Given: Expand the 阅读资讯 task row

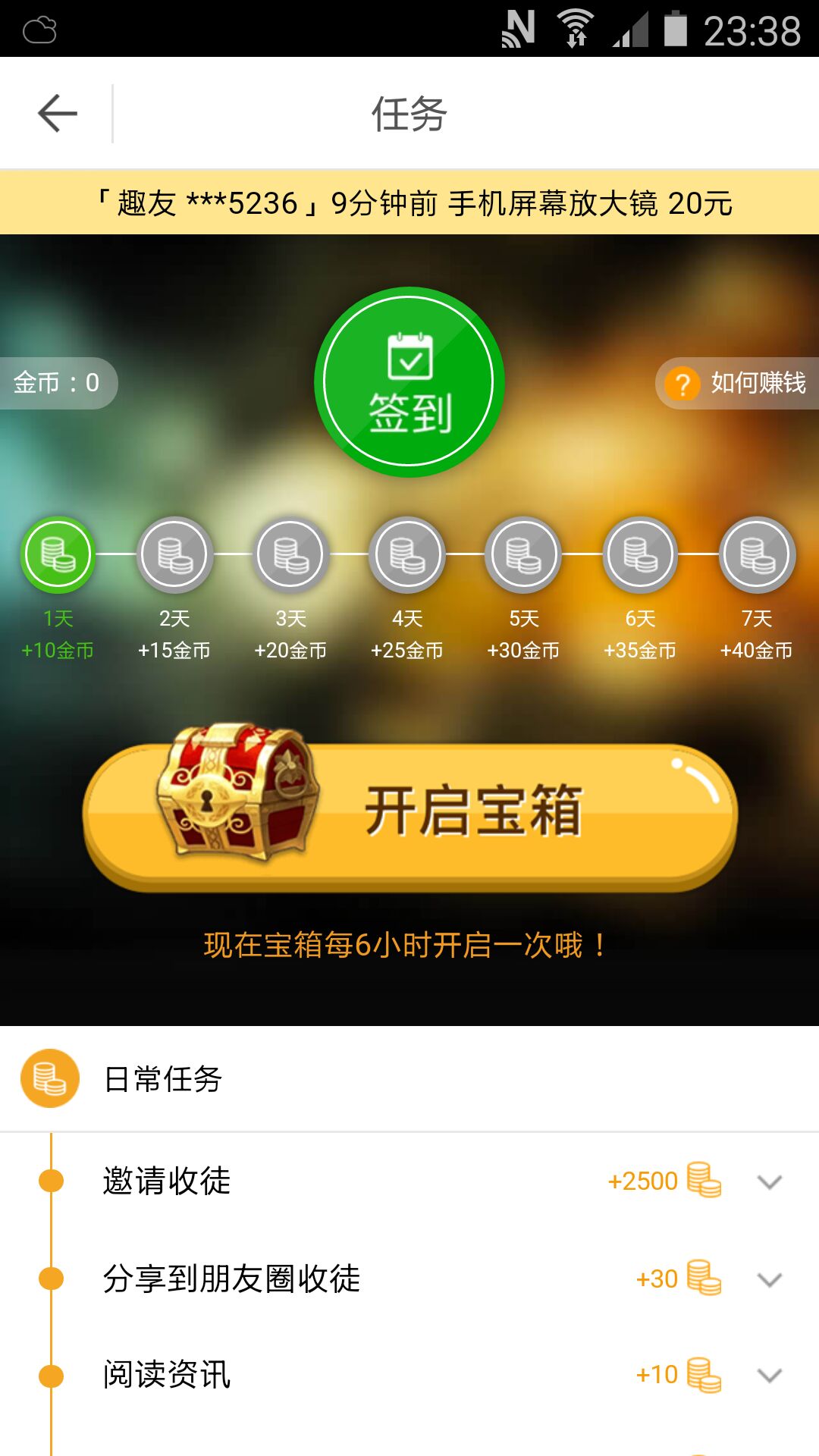Looking at the screenshot, I should click(409, 1376).
